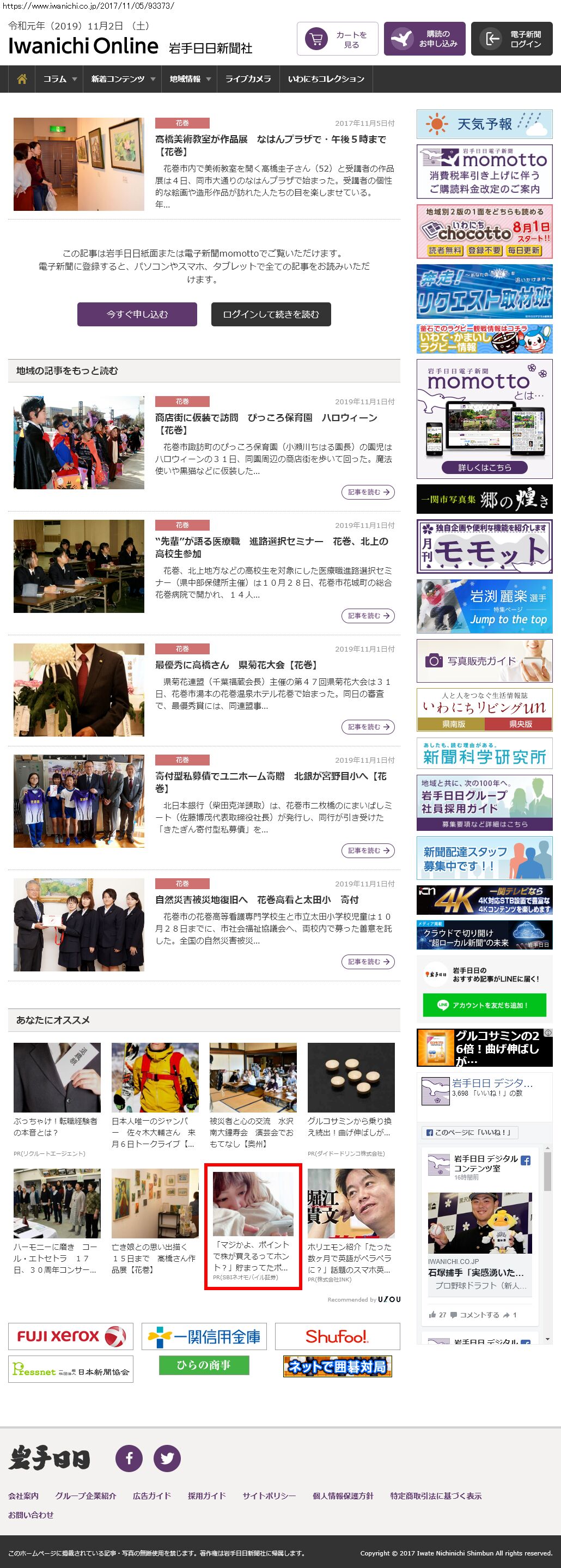
Task: Tap ログインして続きを読む button
Action: pyautogui.click(x=271, y=314)
